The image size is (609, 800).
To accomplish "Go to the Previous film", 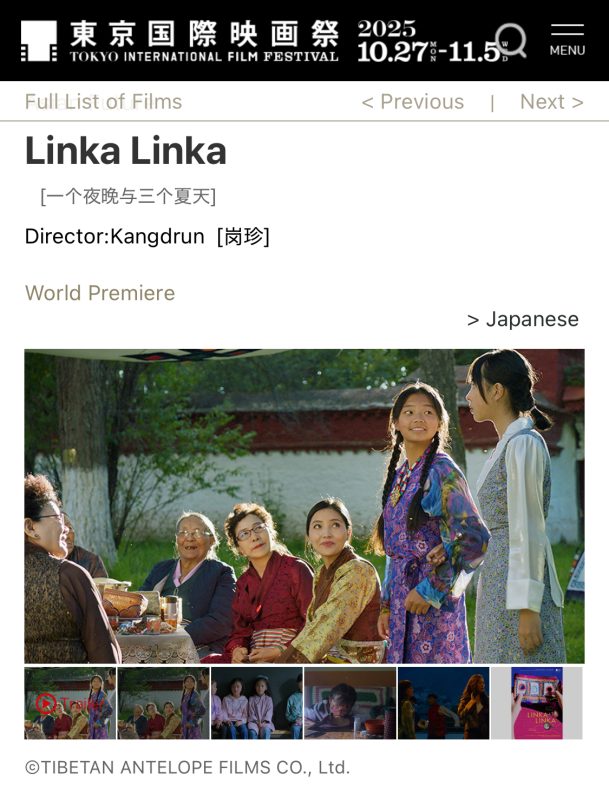I will (x=412, y=102).
